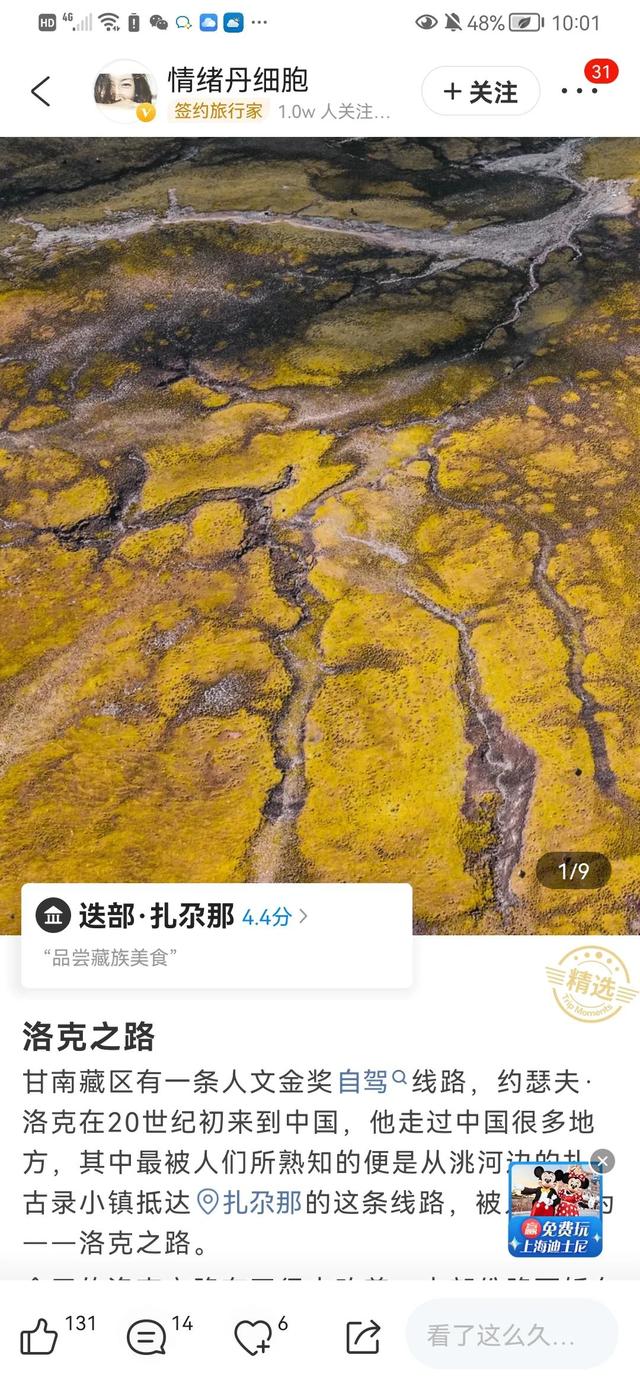Open the 迭部·扎尕那 location card

click(217, 935)
